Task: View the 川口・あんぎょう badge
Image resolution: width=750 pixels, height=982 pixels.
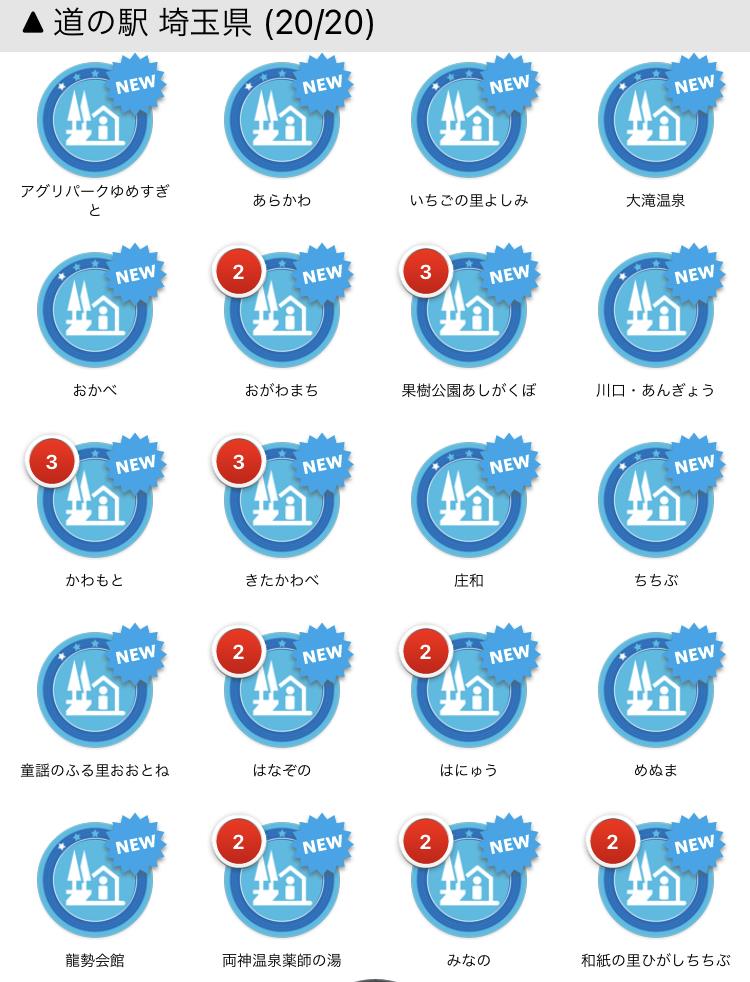Action: (x=656, y=310)
